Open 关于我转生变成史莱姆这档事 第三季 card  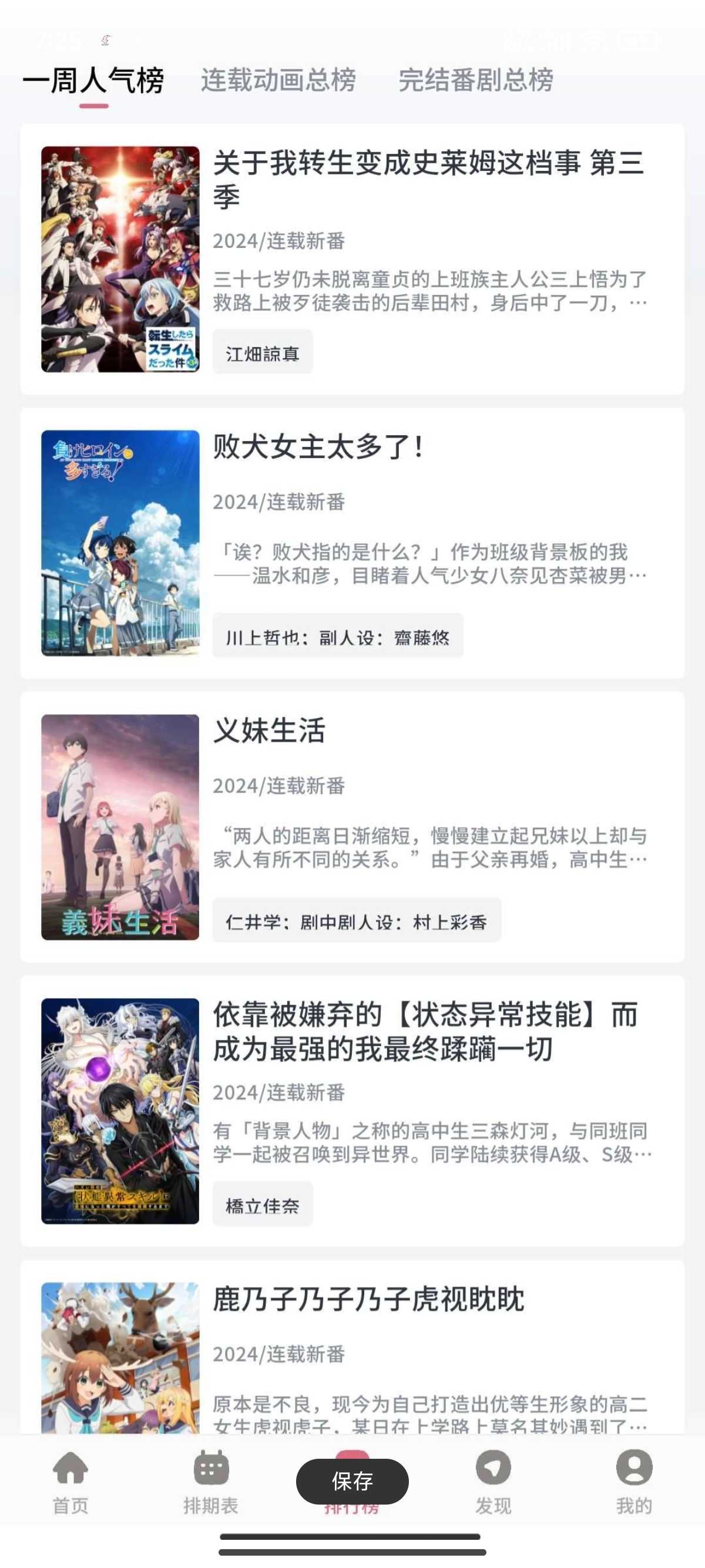352,260
